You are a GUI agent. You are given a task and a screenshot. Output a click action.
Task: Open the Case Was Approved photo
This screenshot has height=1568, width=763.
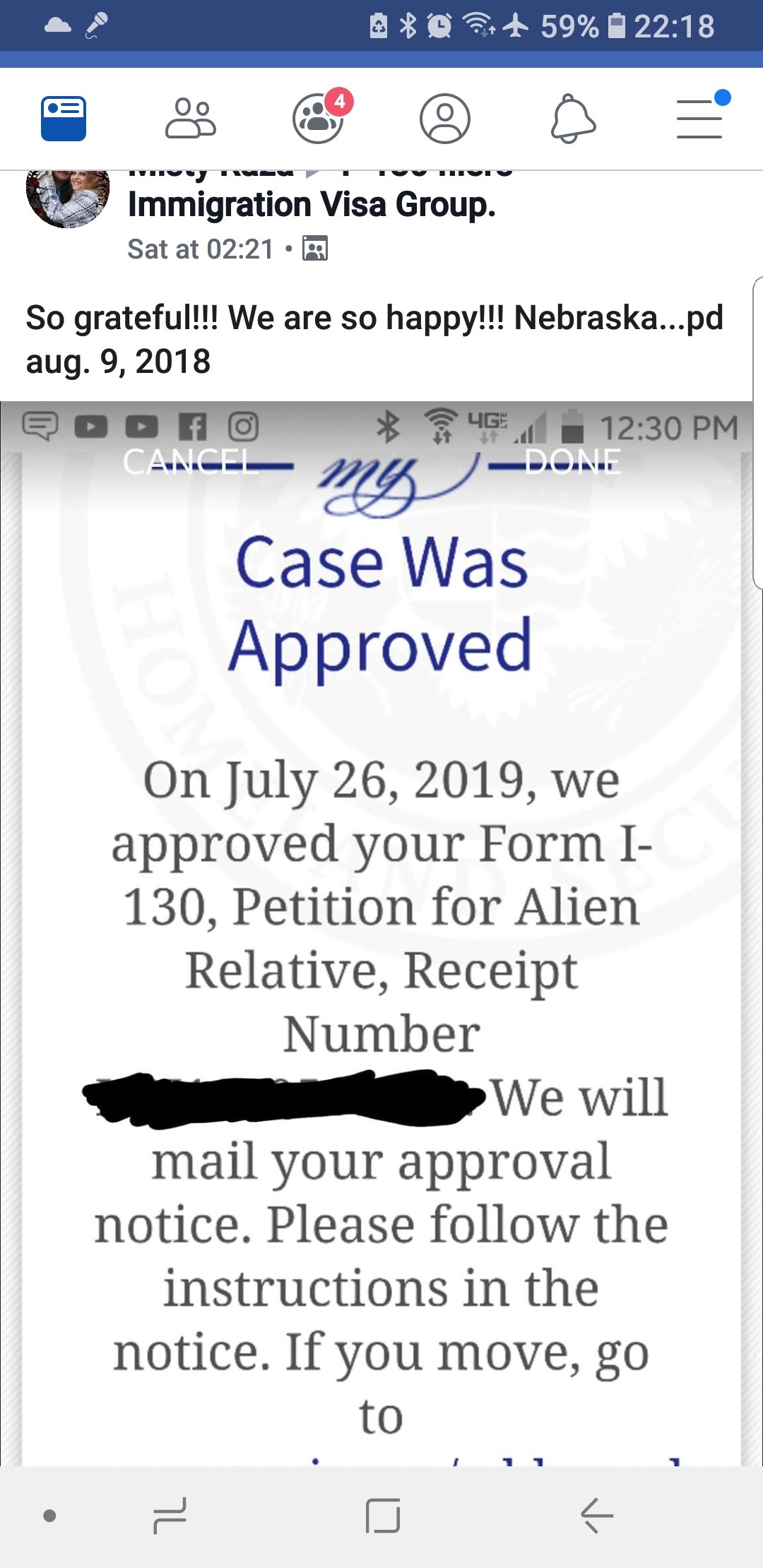(x=381, y=933)
